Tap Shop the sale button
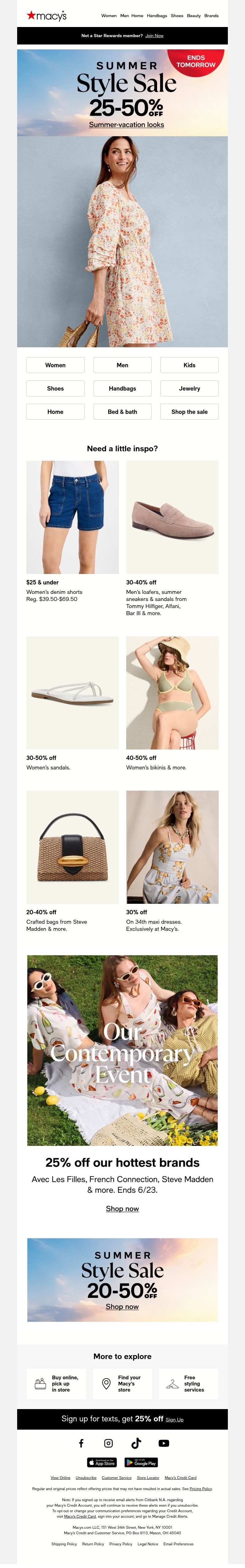This screenshot has height=1568, width=245. (189, 412)
